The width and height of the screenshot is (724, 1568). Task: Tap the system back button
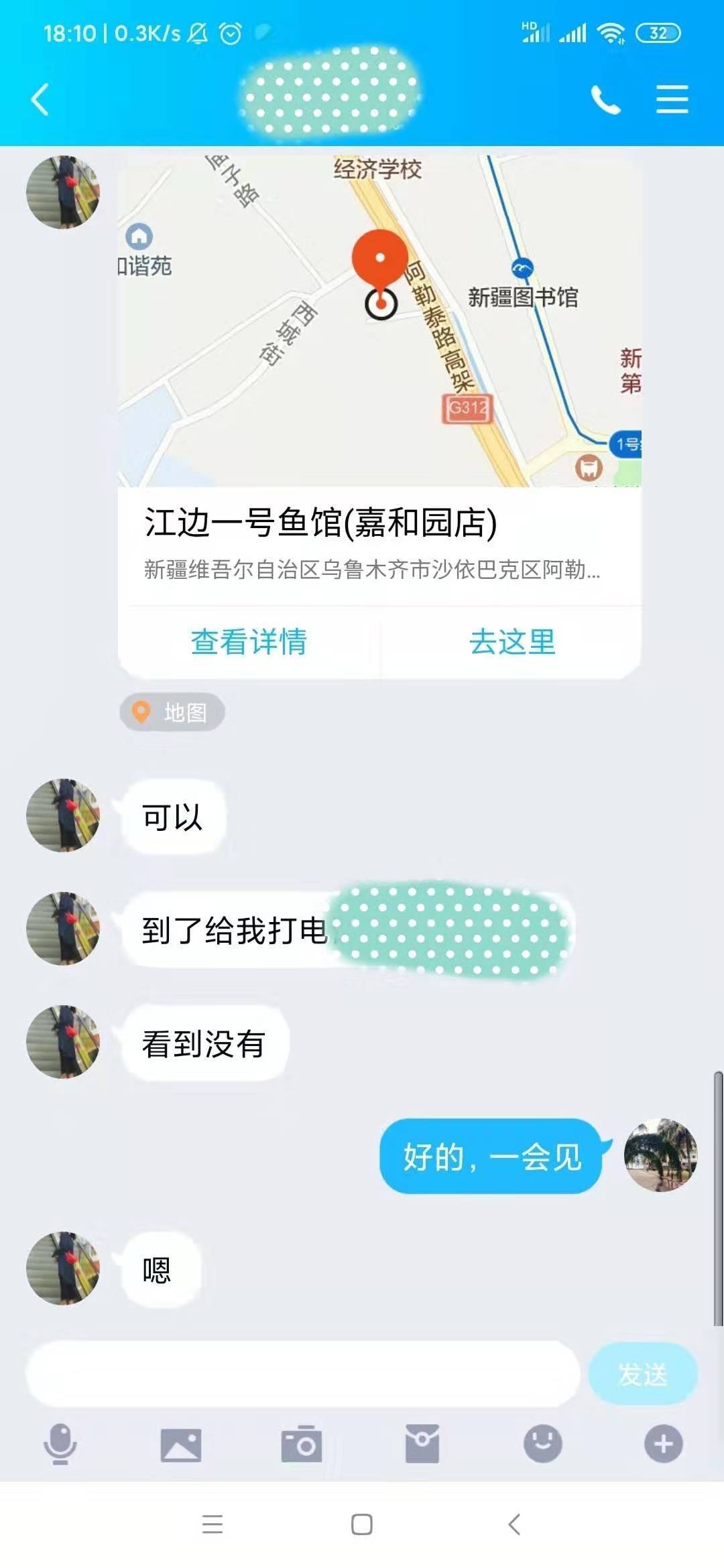coord(514,1524)
